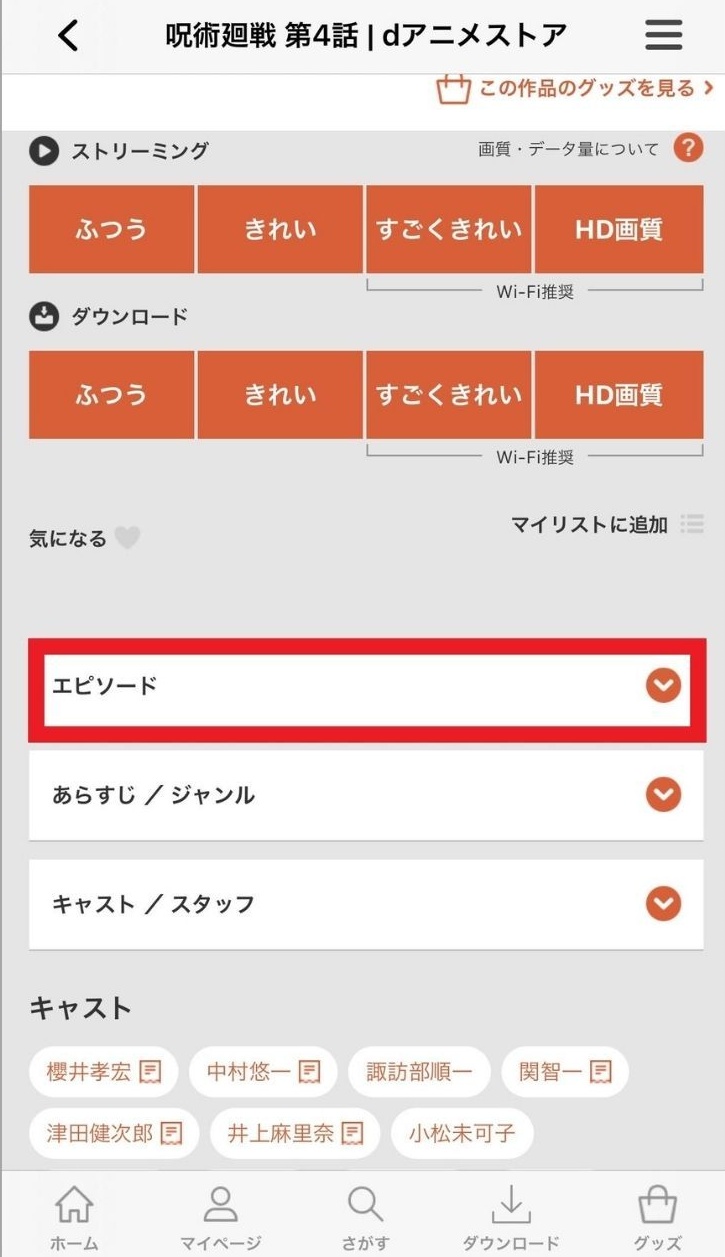
Task: Download in きれい quality
Action: click(x=280, y=395)
